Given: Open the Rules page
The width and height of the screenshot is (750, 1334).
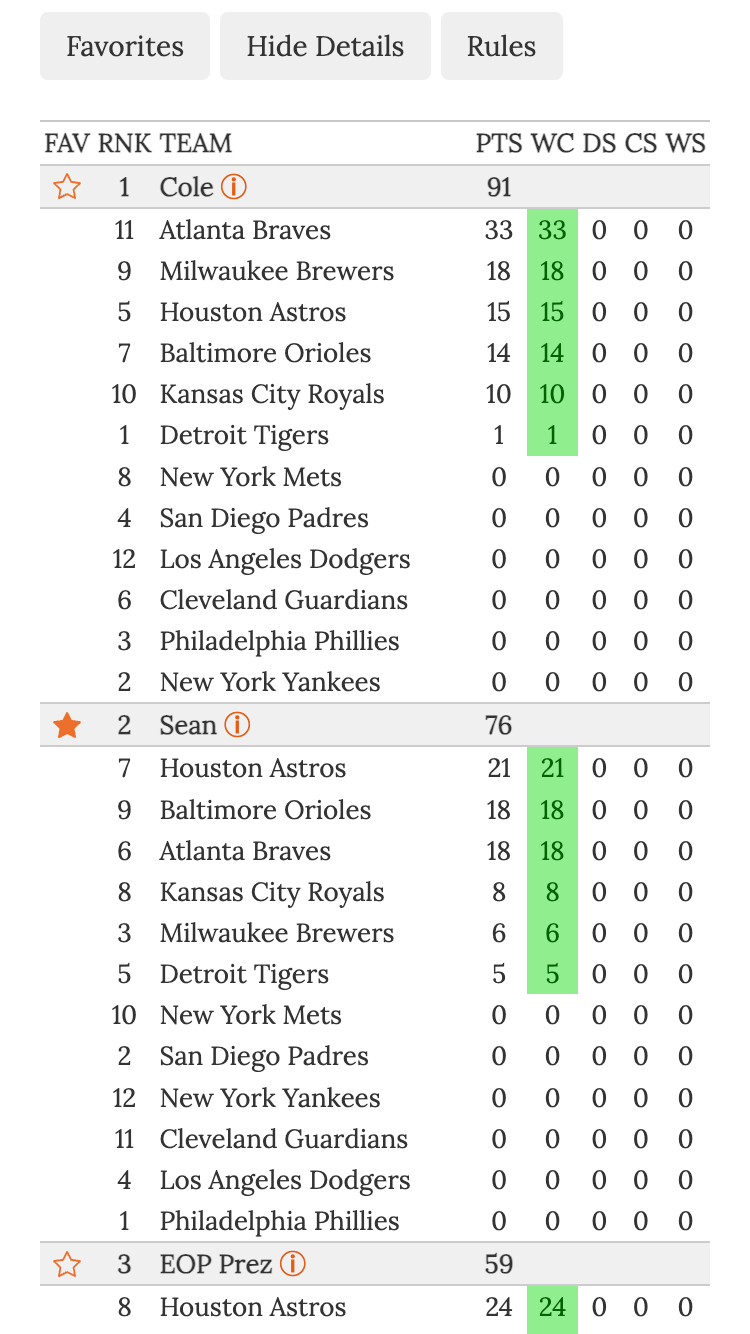Looking at the screenshot, I should coord(501,46).
